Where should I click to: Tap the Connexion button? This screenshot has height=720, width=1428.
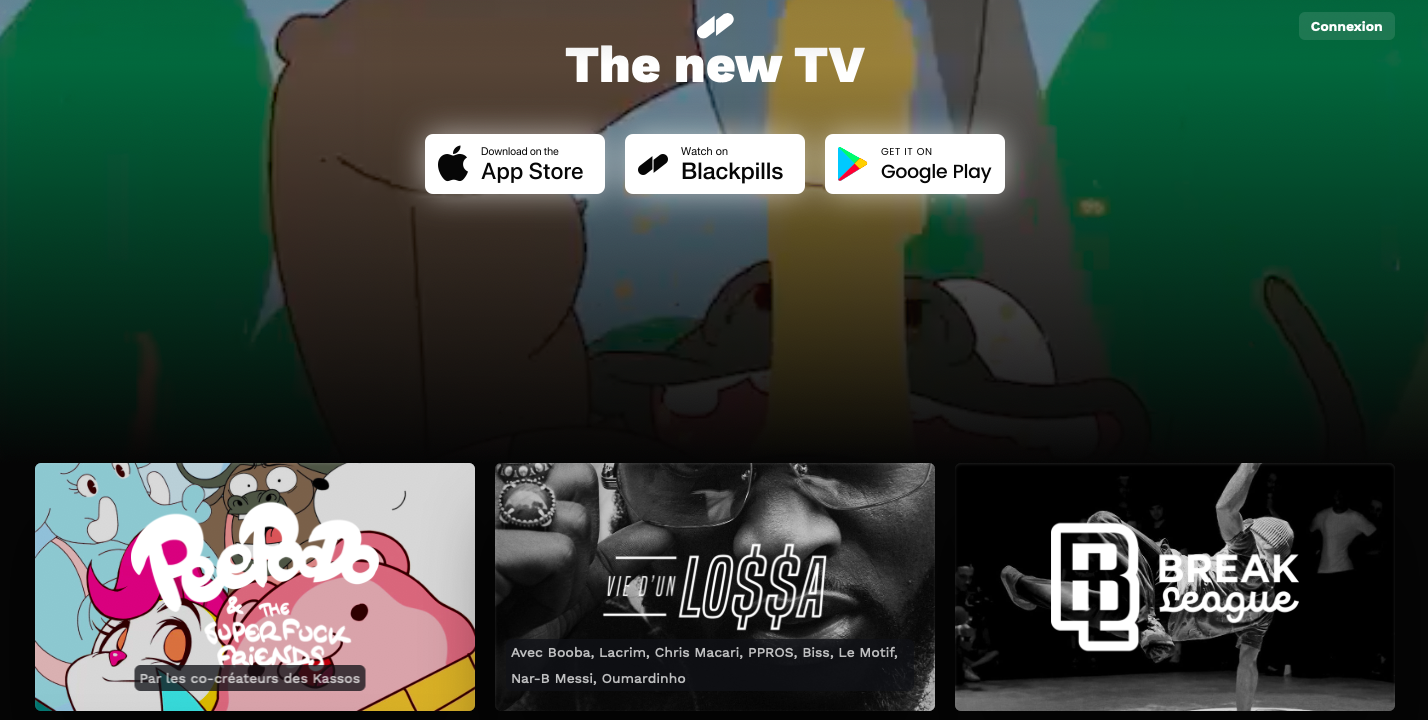point(1346,27)
